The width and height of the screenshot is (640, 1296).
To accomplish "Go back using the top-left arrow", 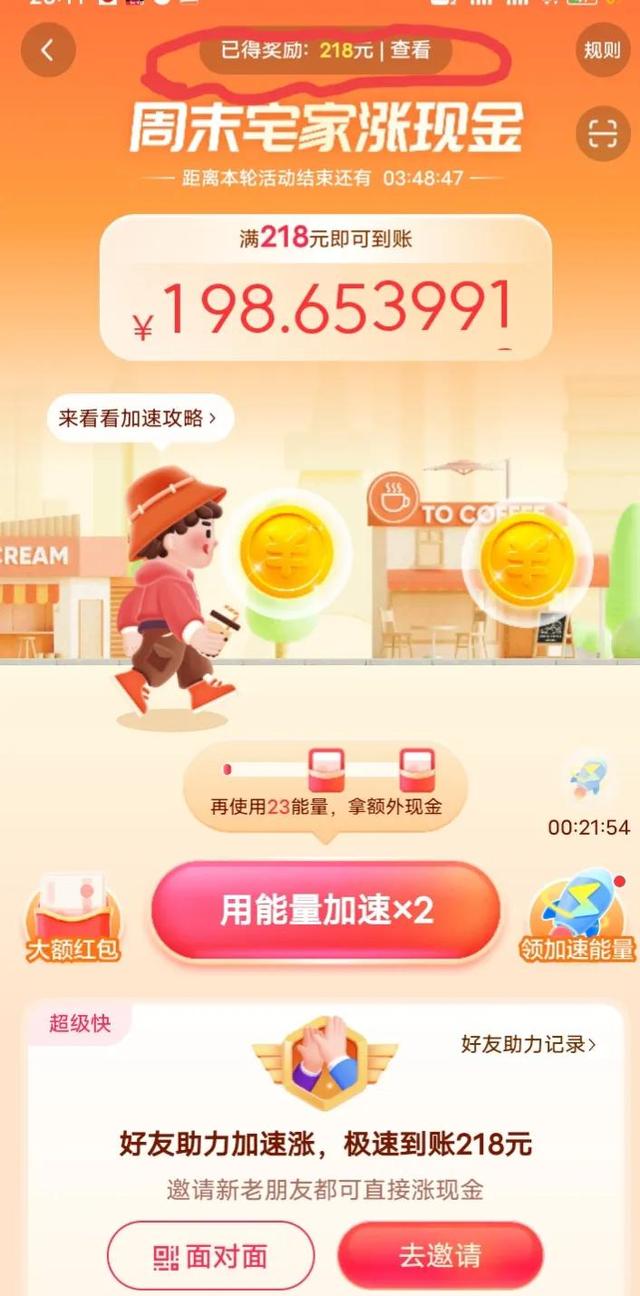I will tap(47, 49).
